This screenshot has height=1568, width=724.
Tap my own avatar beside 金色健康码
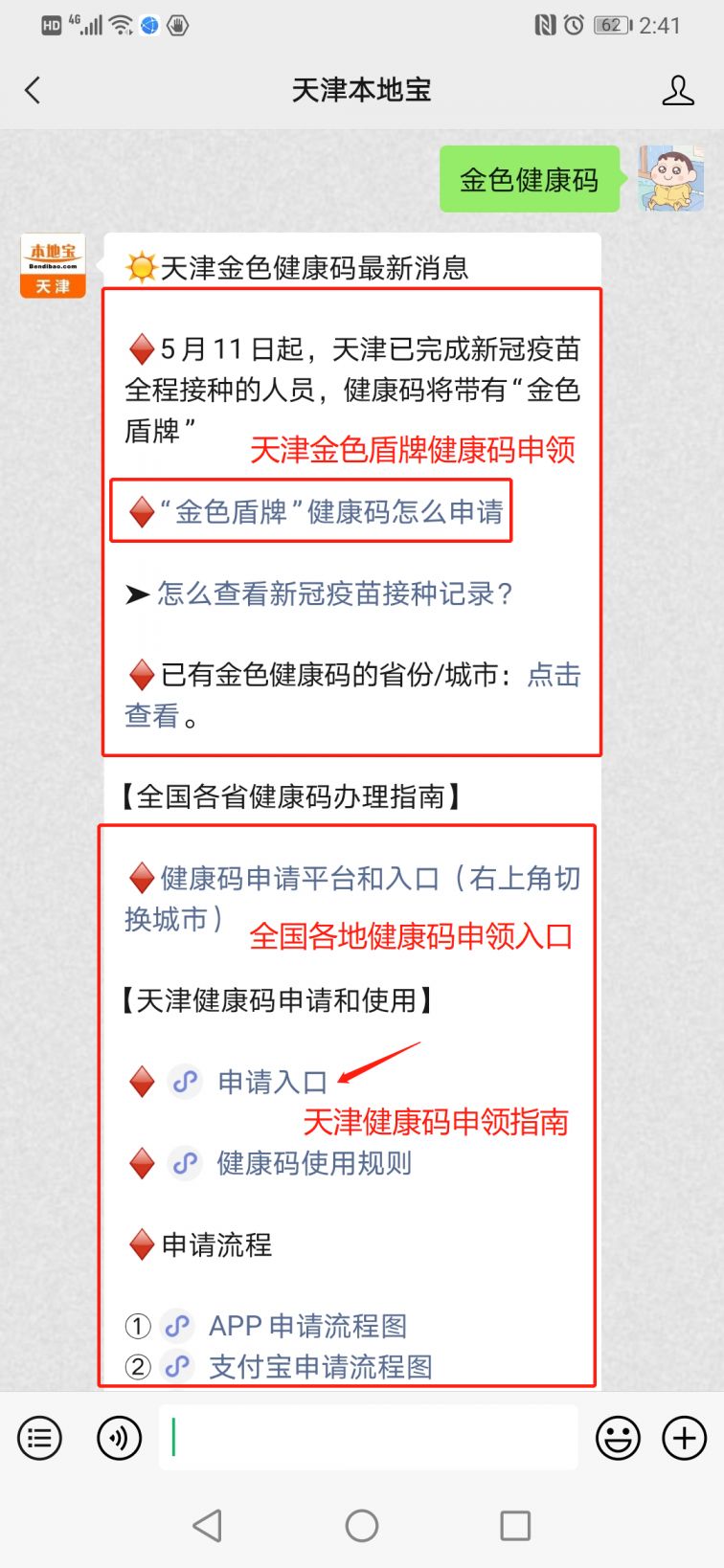click(x=671, y=179)
